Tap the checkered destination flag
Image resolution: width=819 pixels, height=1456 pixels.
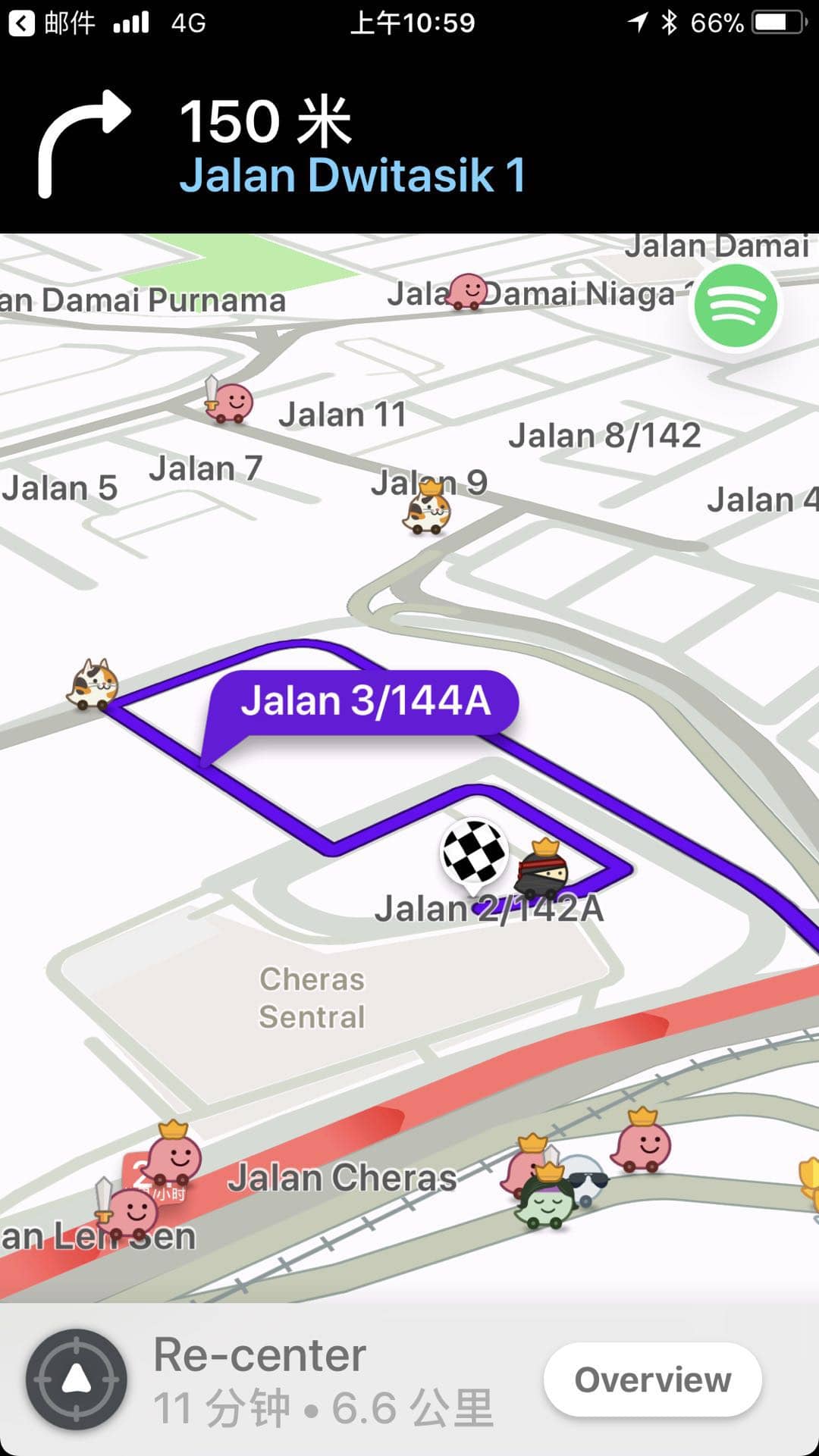tap(475, 853)
